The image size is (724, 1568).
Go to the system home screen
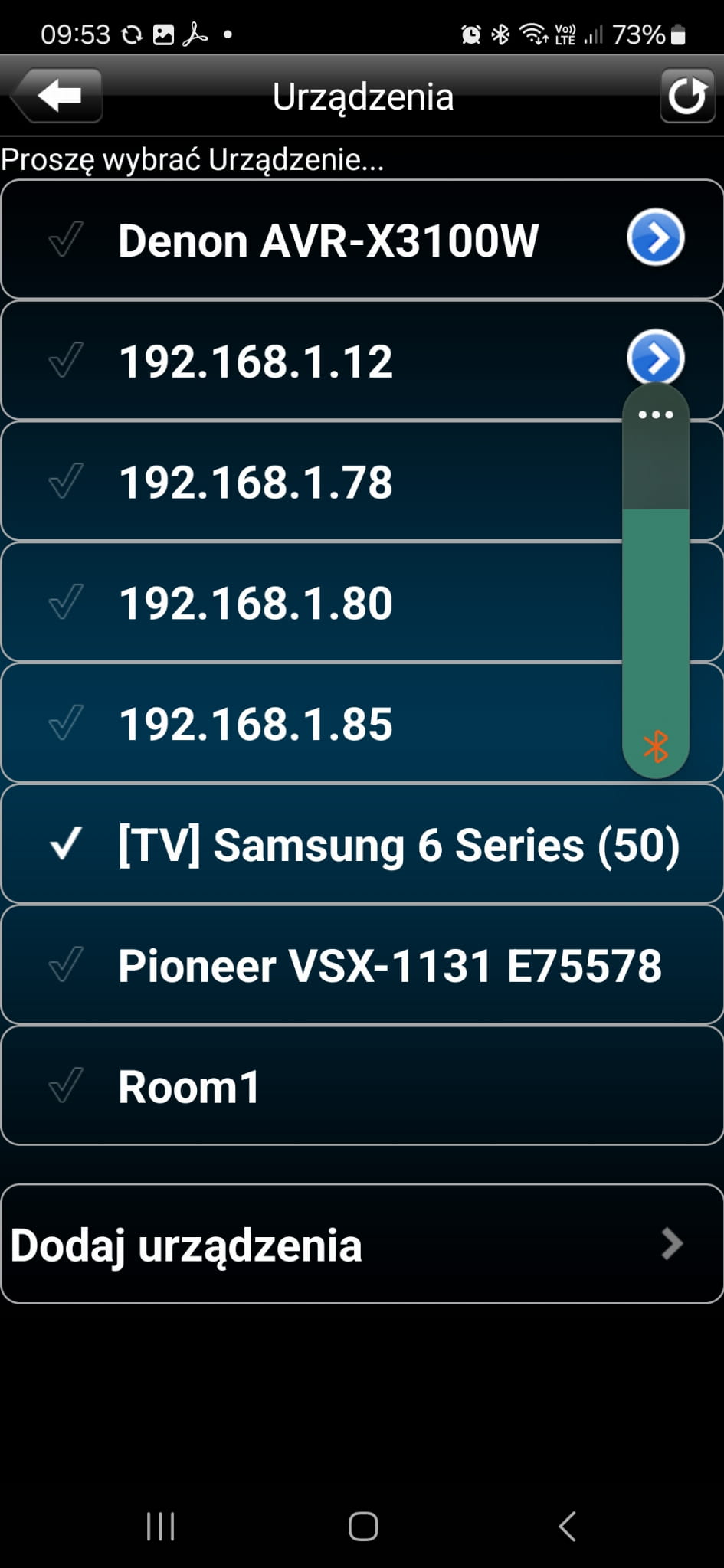click(362, 1526)
